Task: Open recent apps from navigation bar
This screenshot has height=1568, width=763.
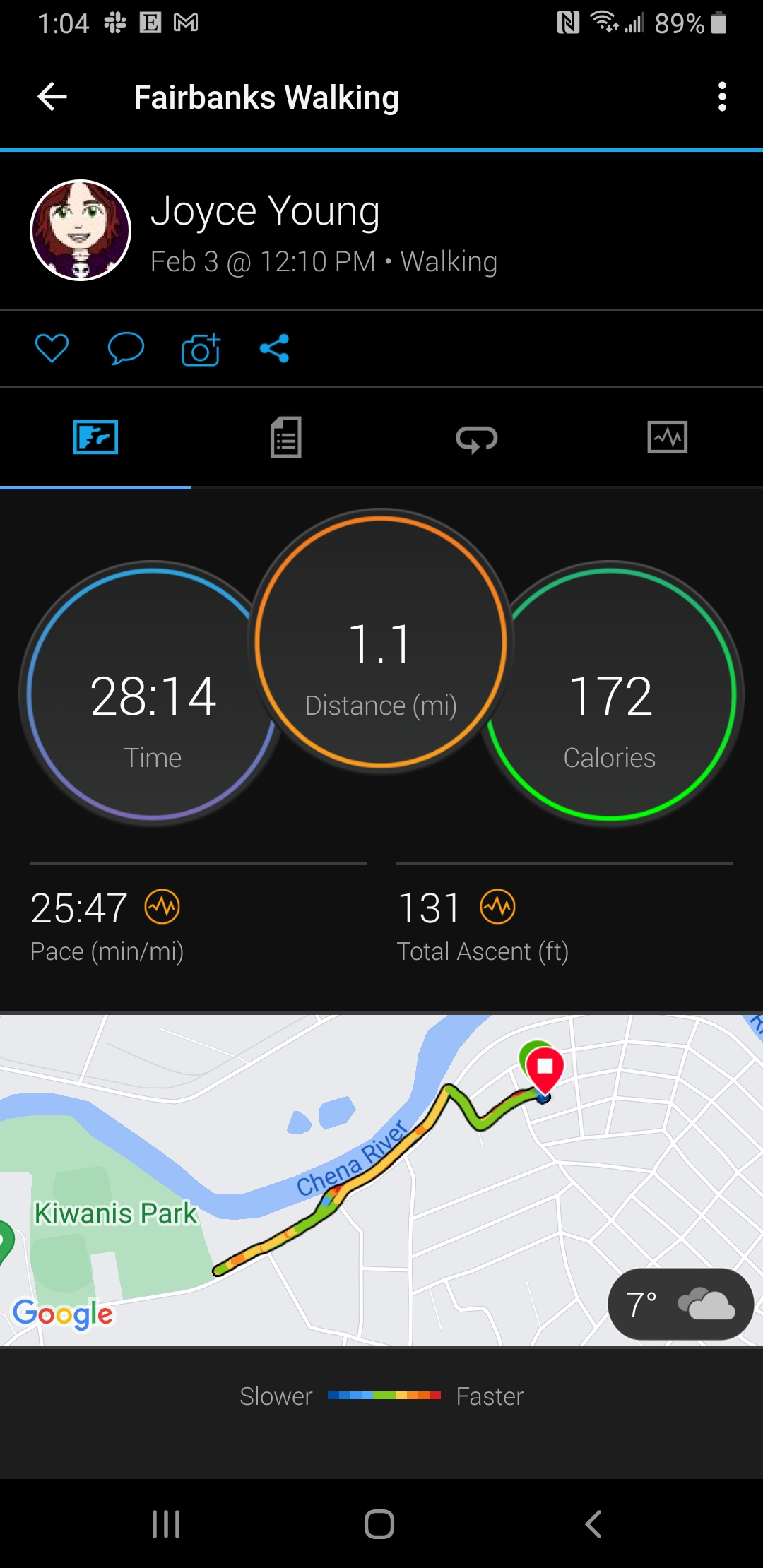Action: click(x=166, y=1524)
